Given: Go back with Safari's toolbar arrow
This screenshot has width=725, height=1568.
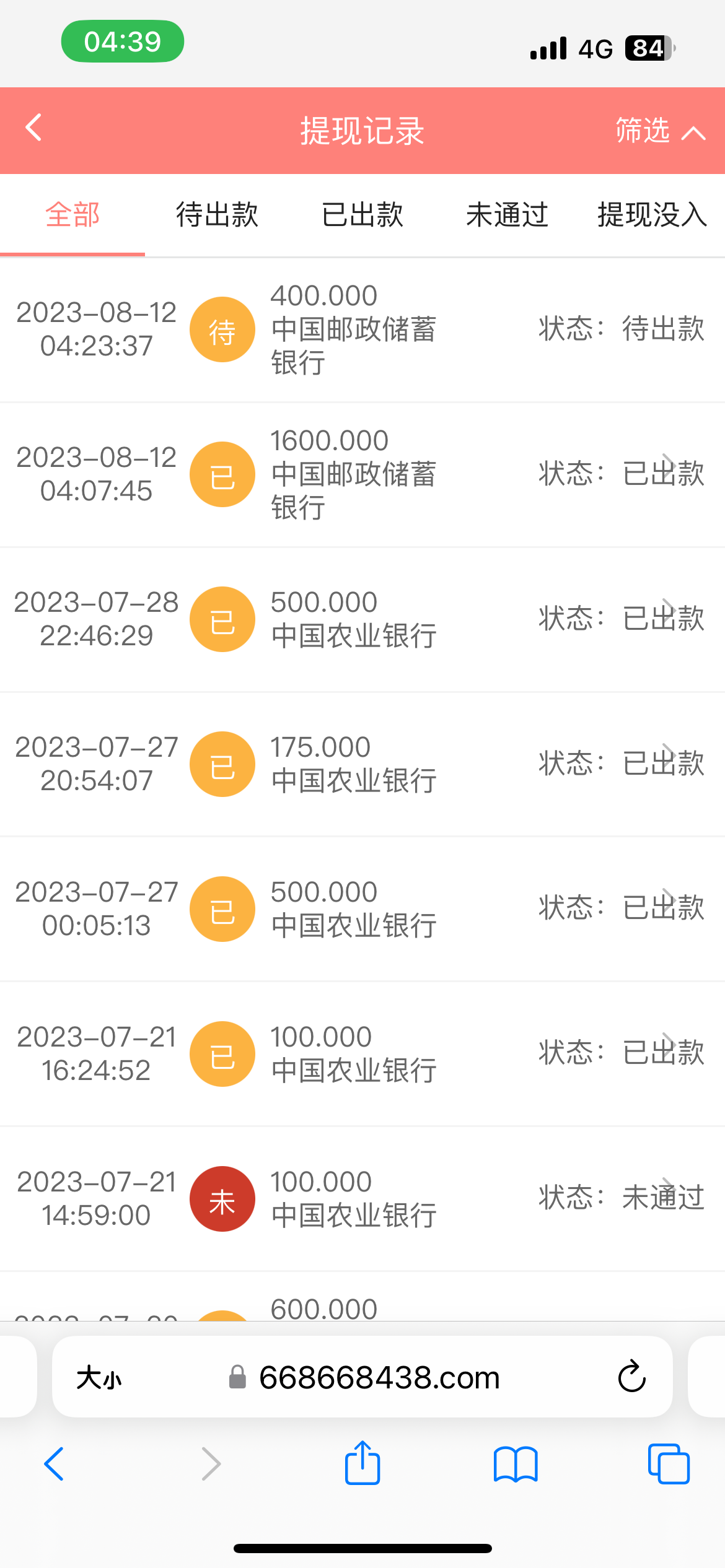Looking at the screenshot, I should [55, 1464].
